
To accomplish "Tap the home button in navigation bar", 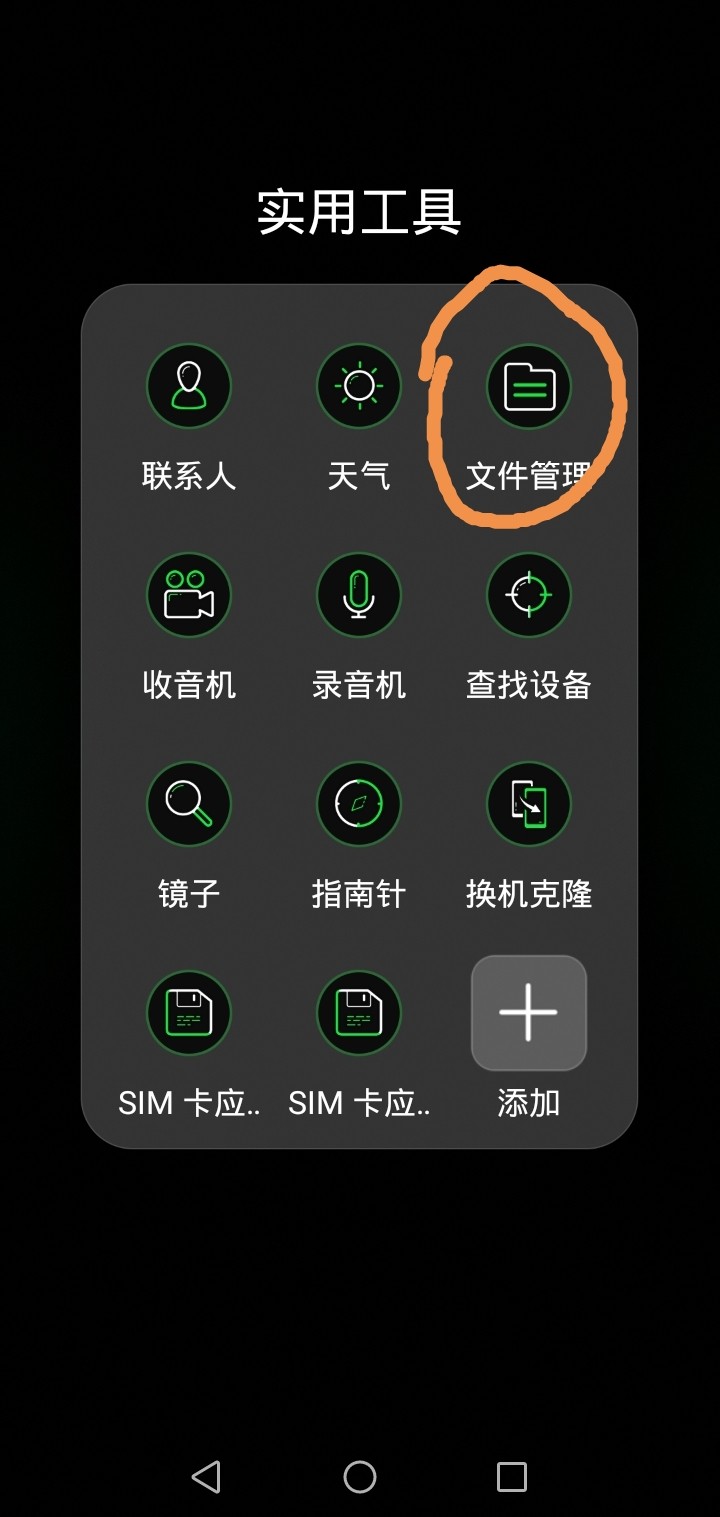I will [360, 1477].
